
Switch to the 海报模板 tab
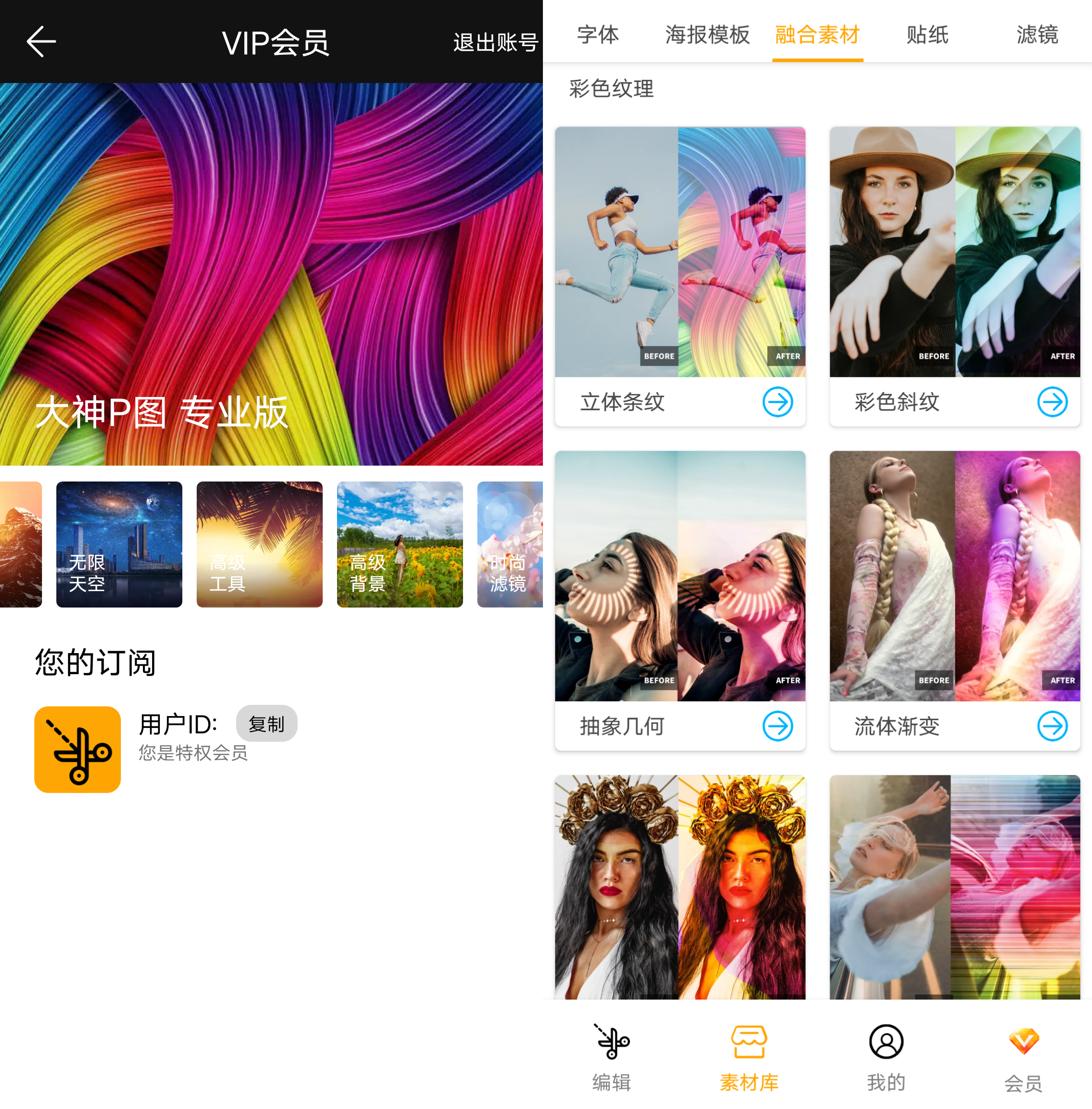click(707, 35)
